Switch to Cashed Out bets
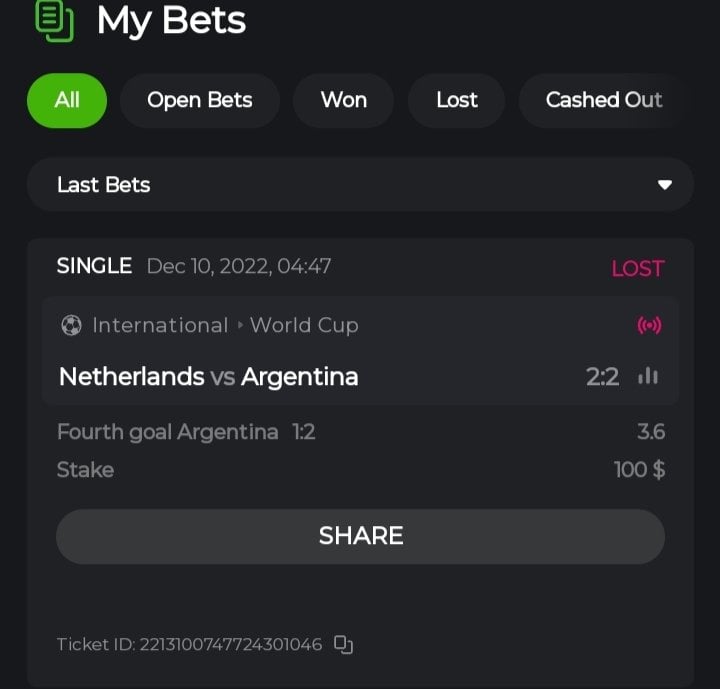The width and height of the screenshot is (720, 689). click(x=603, y=100)
